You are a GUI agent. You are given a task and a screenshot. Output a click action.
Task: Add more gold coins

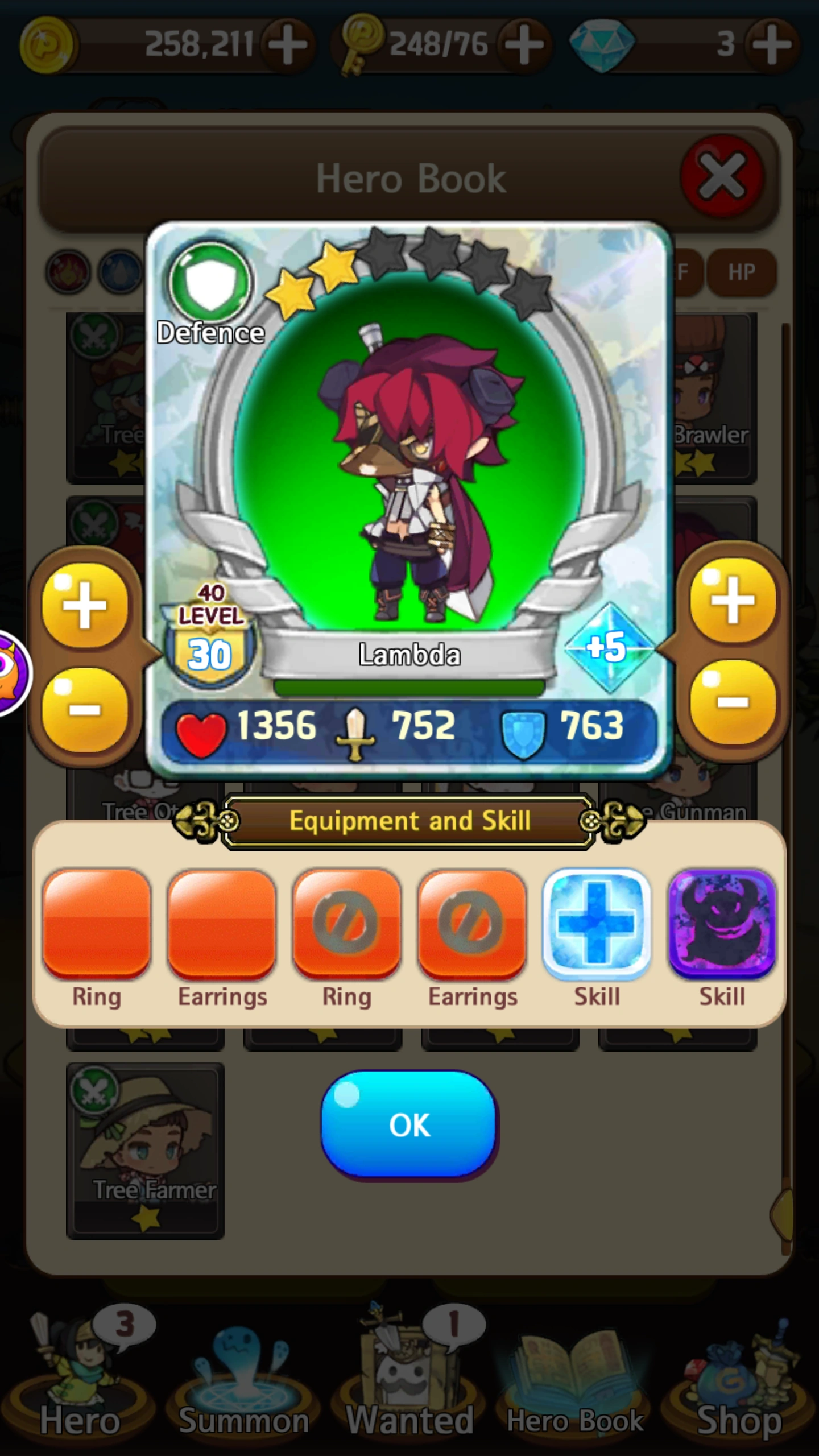click(288, 44)
